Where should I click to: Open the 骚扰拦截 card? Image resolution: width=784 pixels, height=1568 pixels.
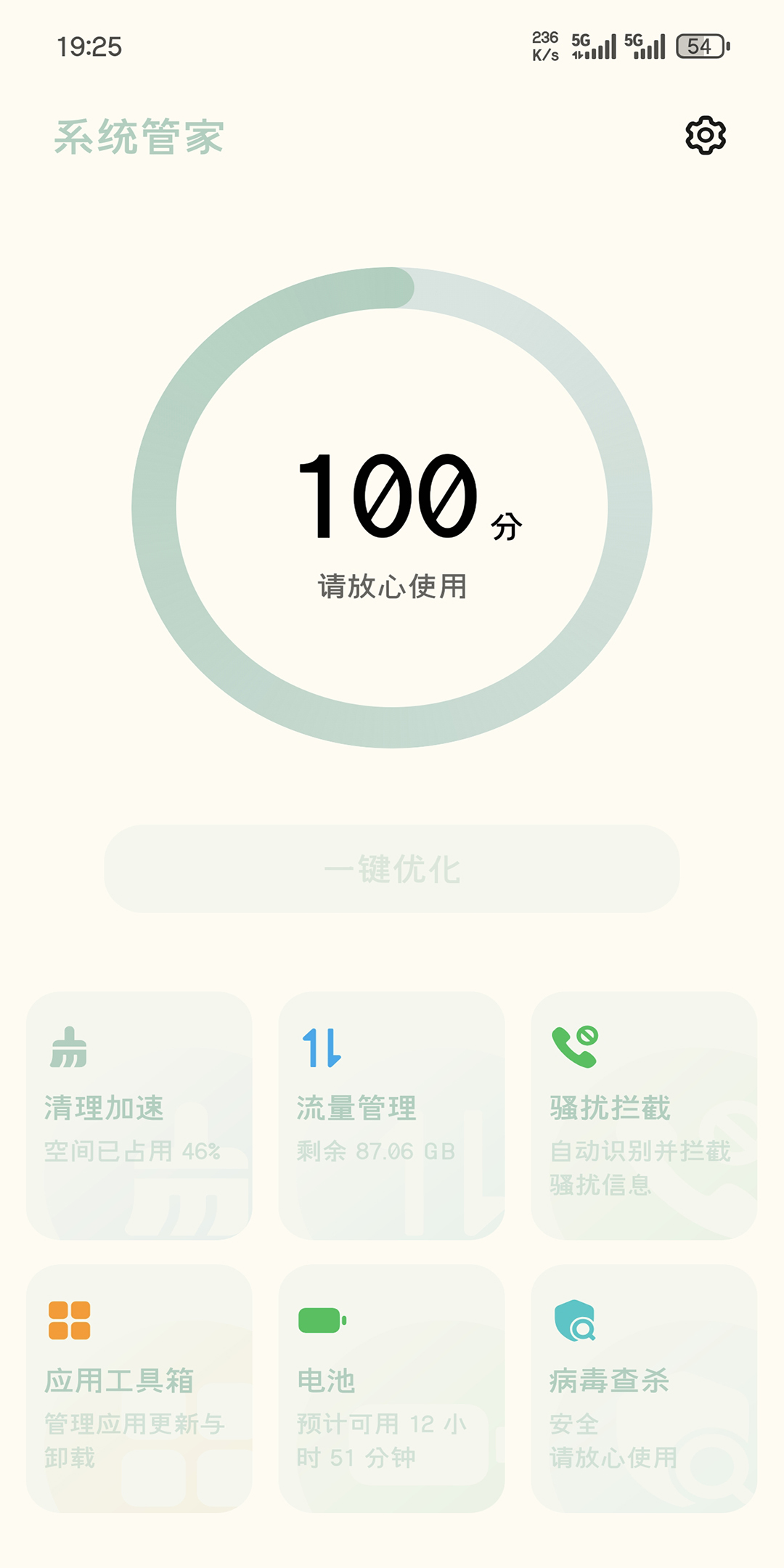pos(644,1116)
